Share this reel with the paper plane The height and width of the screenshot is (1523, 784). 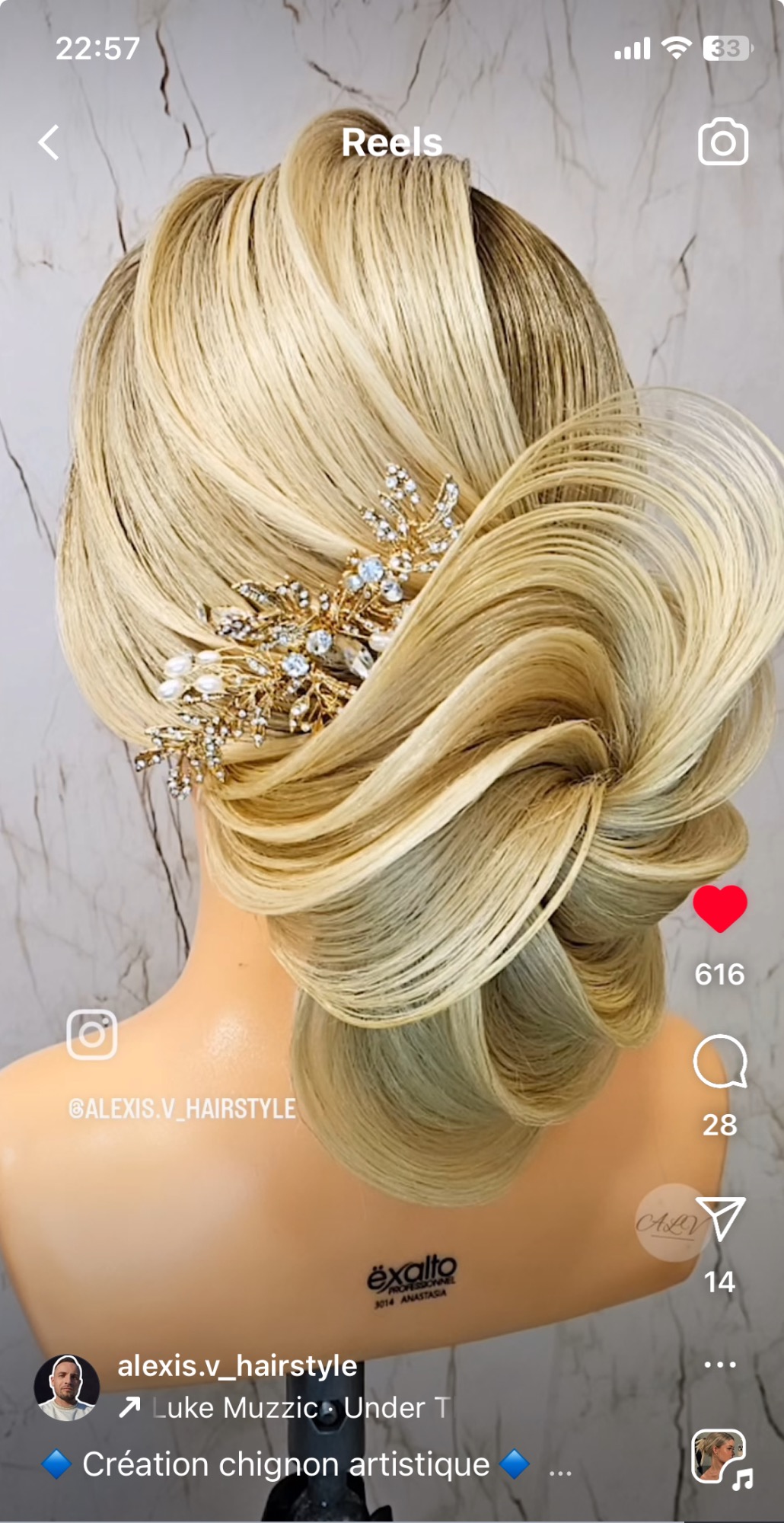coord(720,1218)
